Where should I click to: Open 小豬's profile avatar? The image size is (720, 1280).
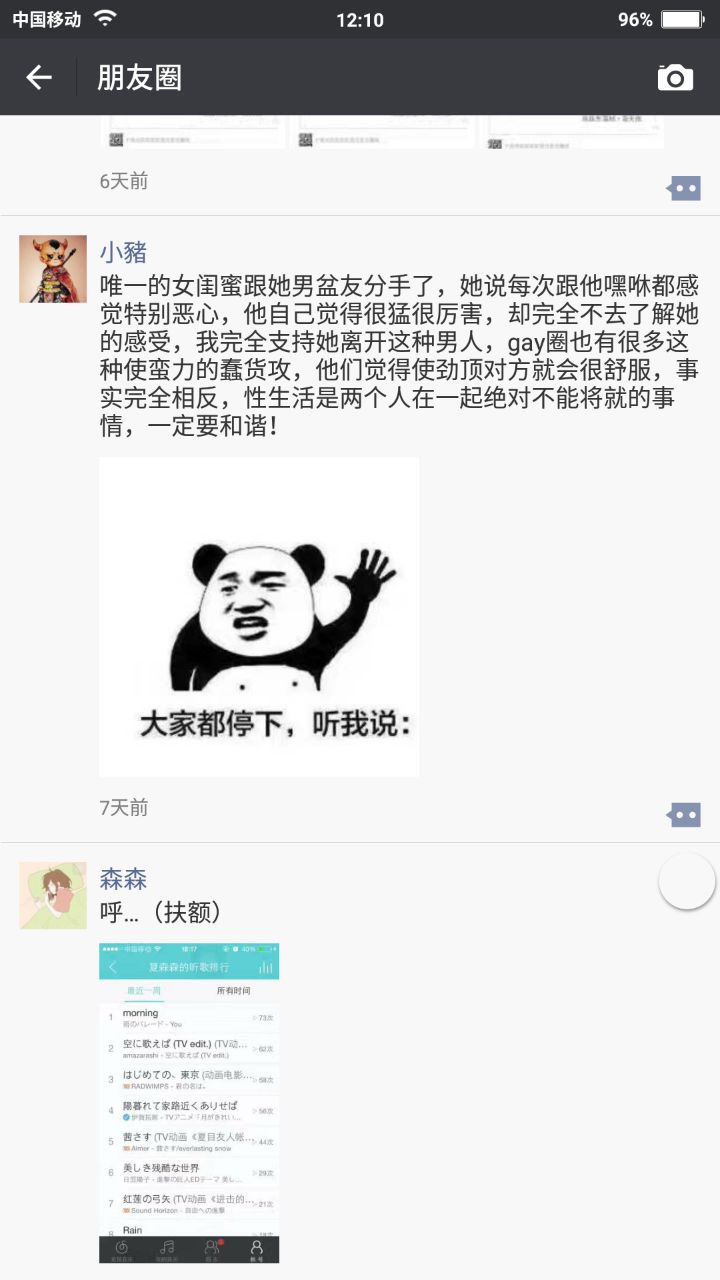click(x=53, y=269)
